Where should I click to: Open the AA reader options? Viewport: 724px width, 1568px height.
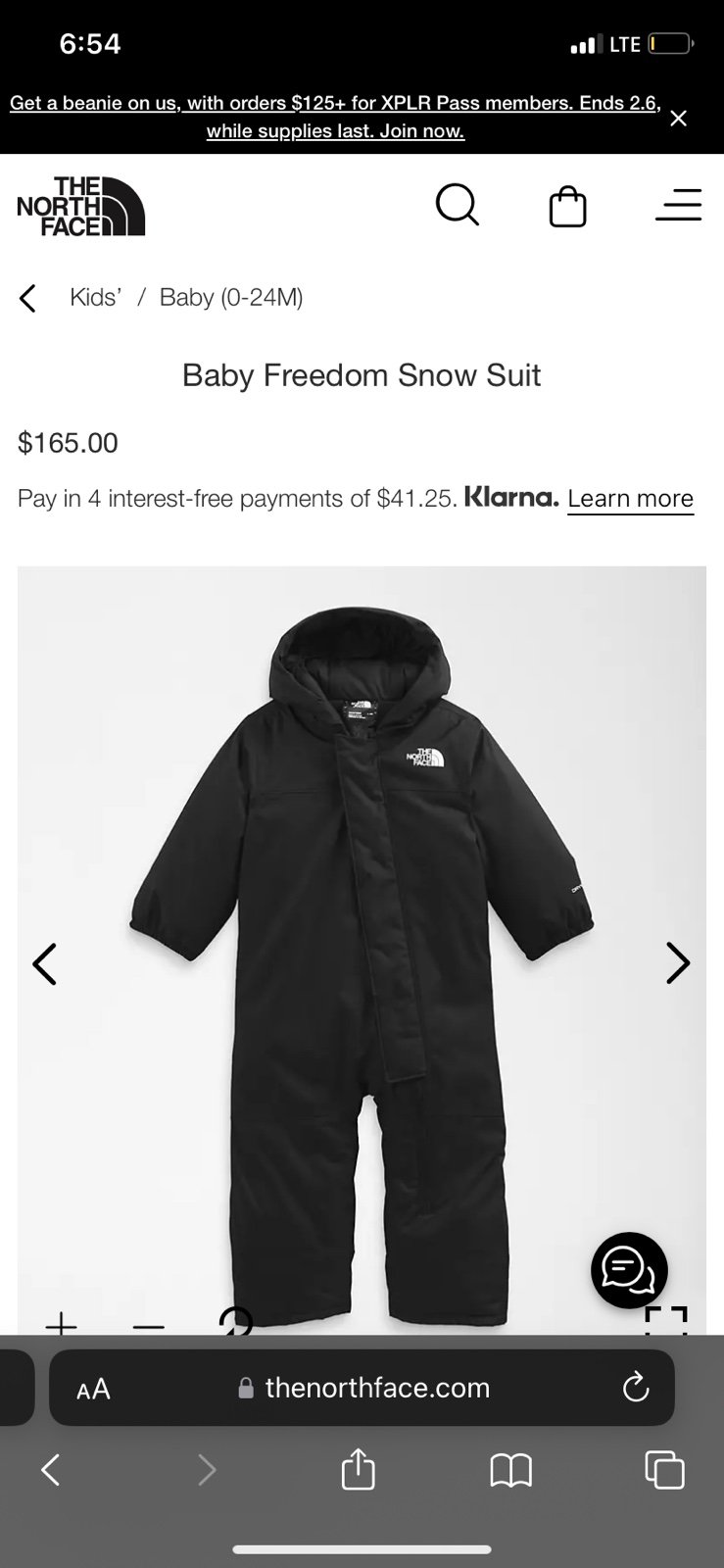(93, 1389)
